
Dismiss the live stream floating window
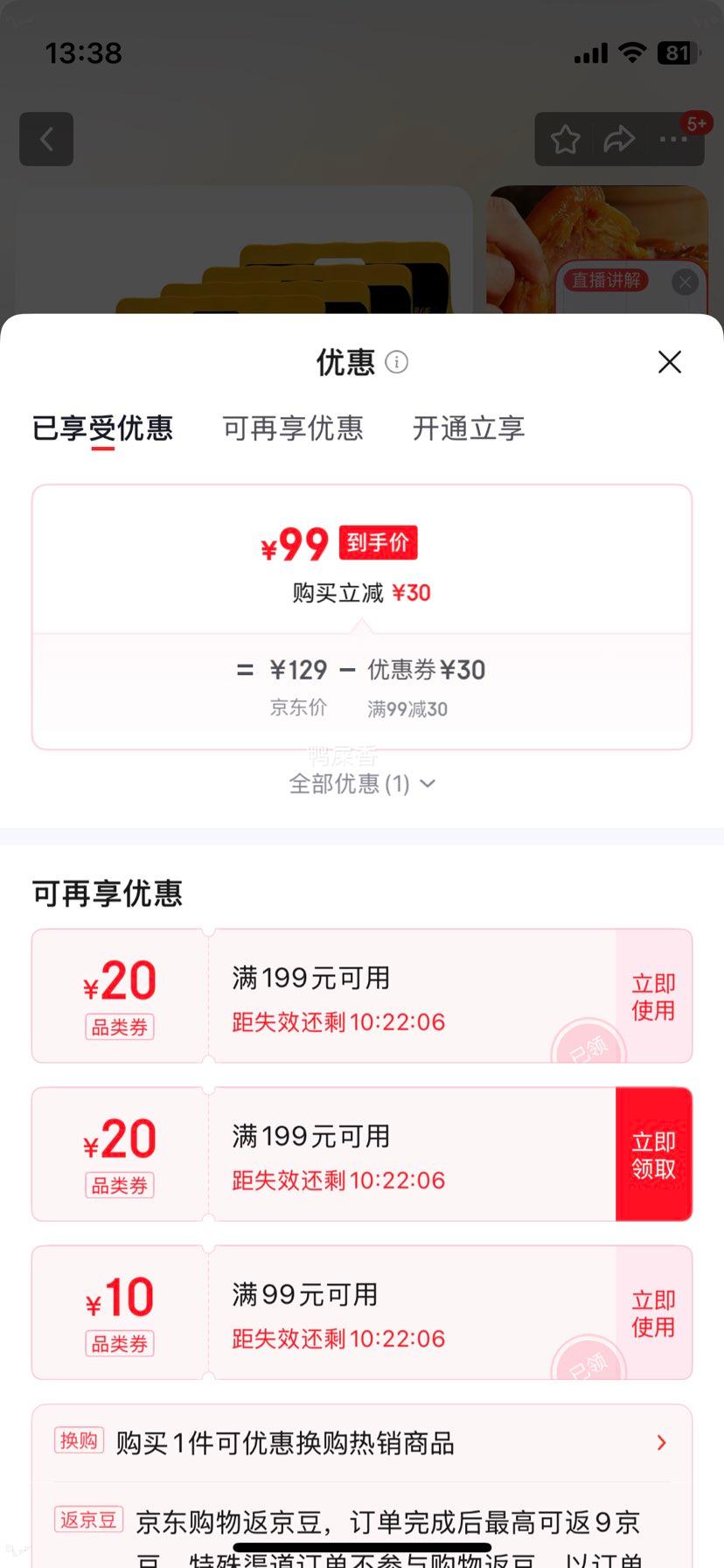pyautogui.click(x=685, y=281)
